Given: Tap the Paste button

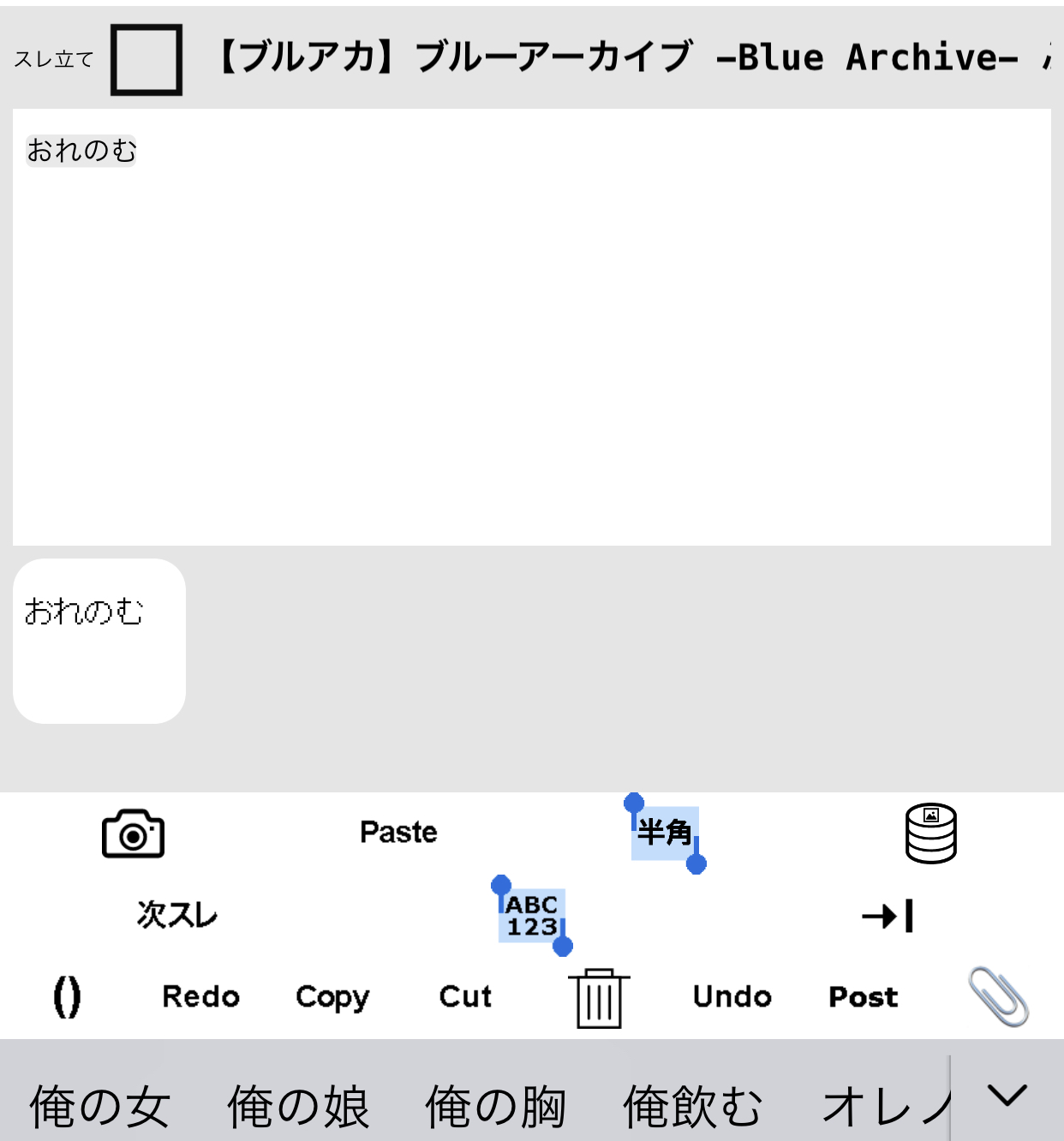Looking at the screenshot, I should coord(398,833).
